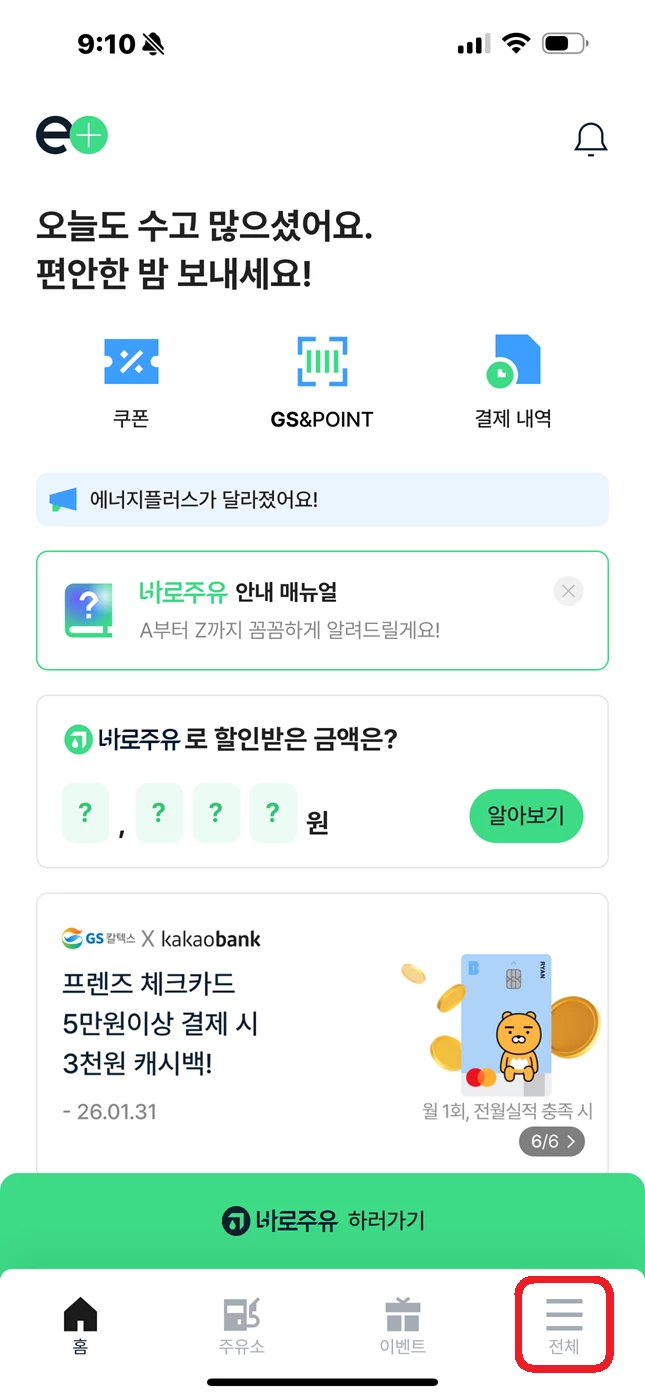Open the 전체 menu tab
This screenshot has width=645, height=1398.
tap(564, 1325)
